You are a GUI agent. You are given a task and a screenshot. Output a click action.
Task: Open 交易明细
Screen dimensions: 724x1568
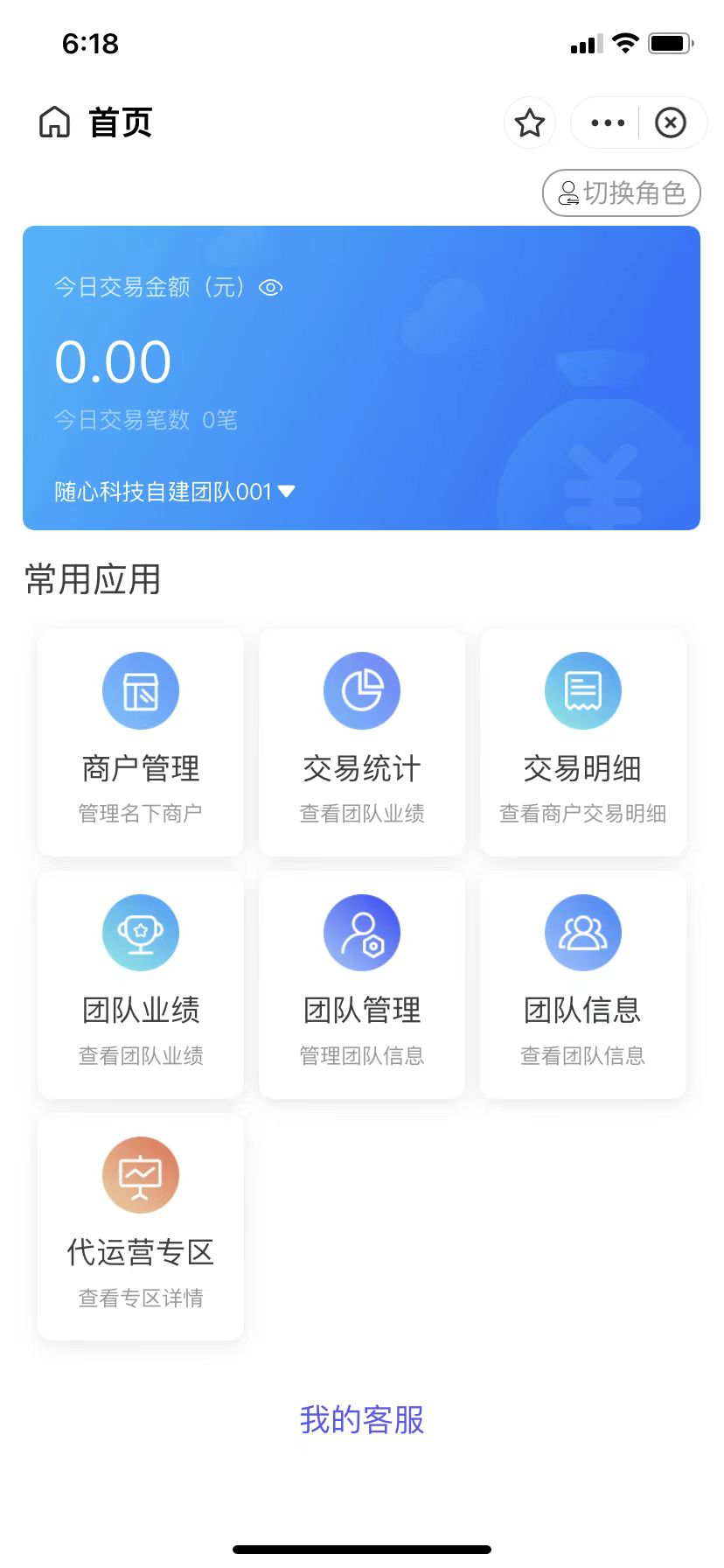coord(583,742)
